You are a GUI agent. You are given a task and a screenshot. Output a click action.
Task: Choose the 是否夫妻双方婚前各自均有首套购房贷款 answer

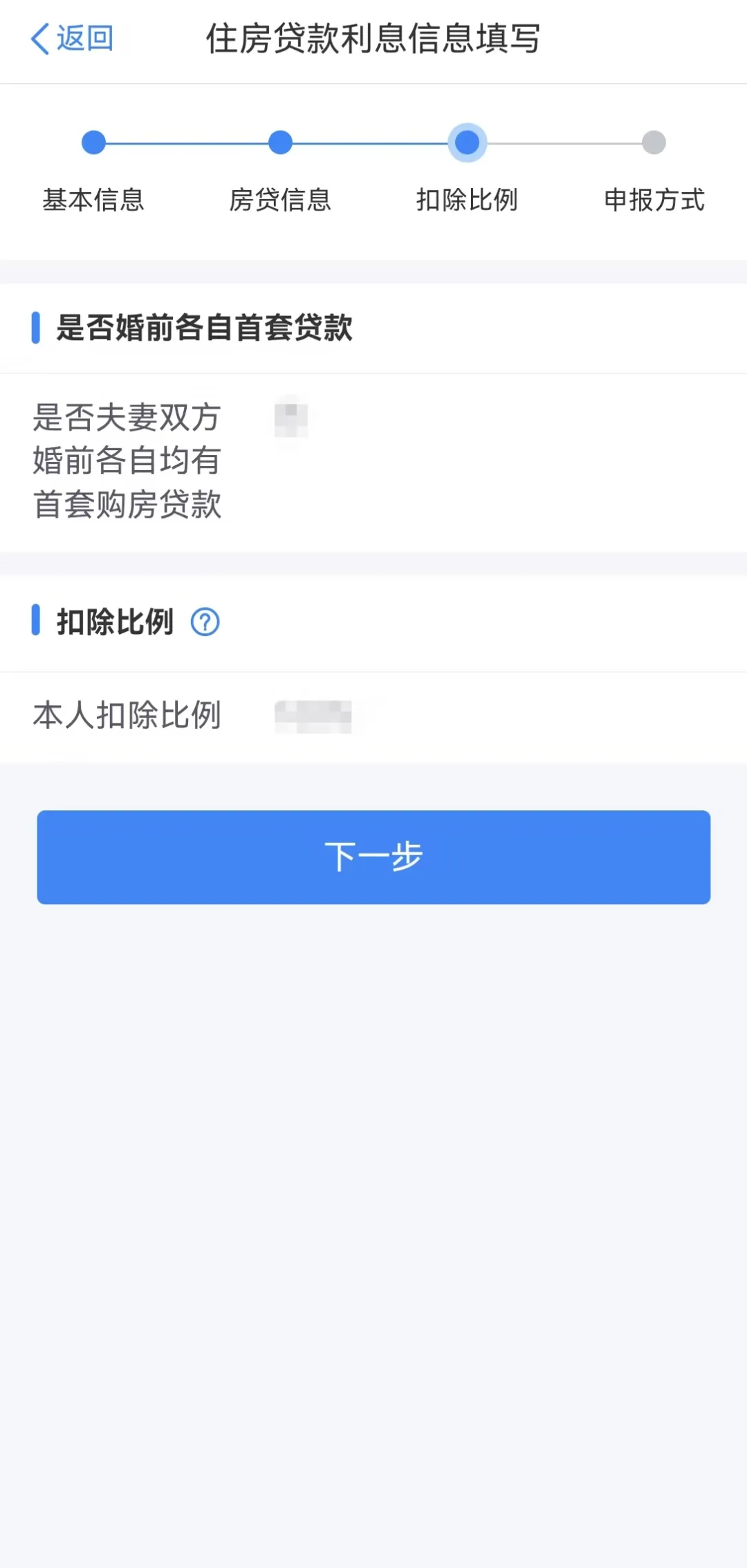(x=291, y=417)
